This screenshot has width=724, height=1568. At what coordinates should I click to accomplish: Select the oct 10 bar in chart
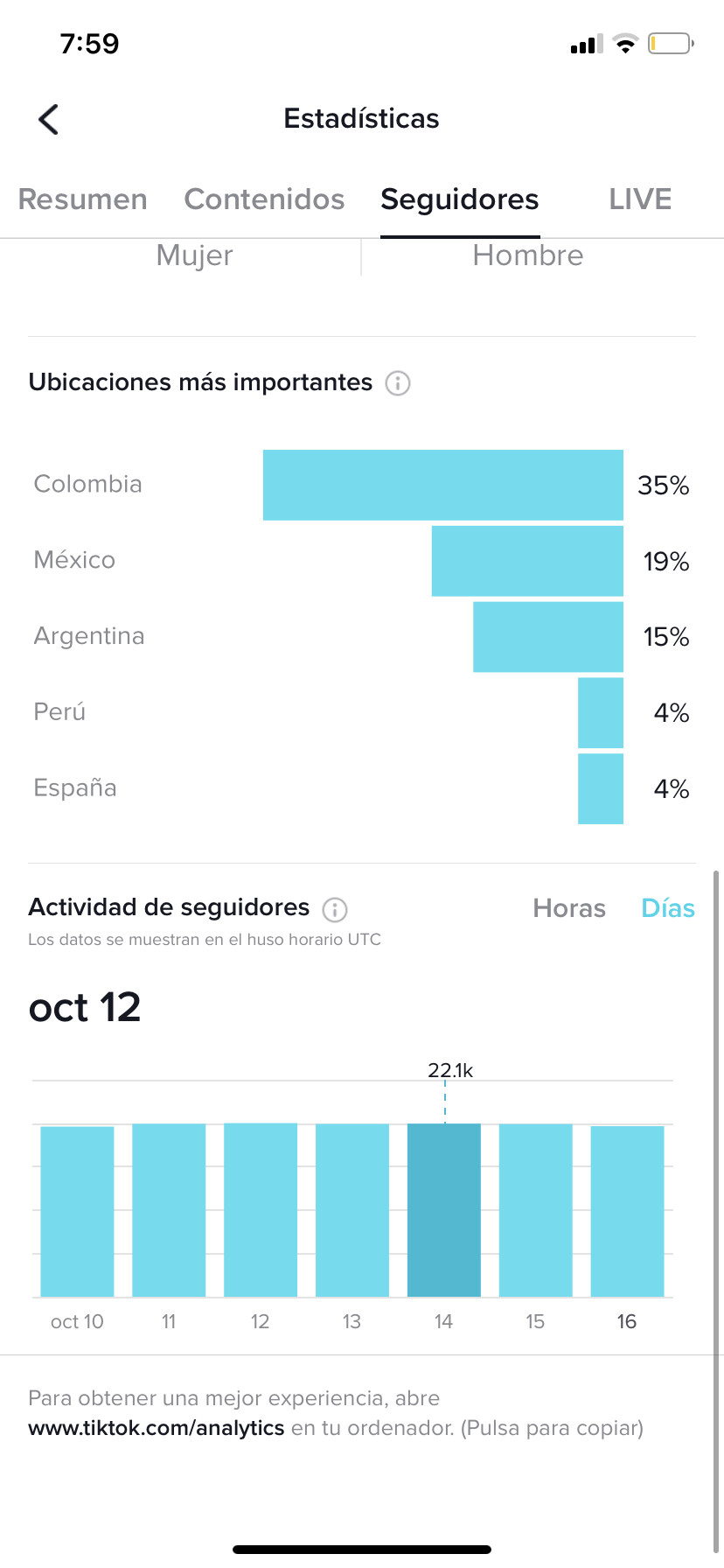coord(77,1211)
